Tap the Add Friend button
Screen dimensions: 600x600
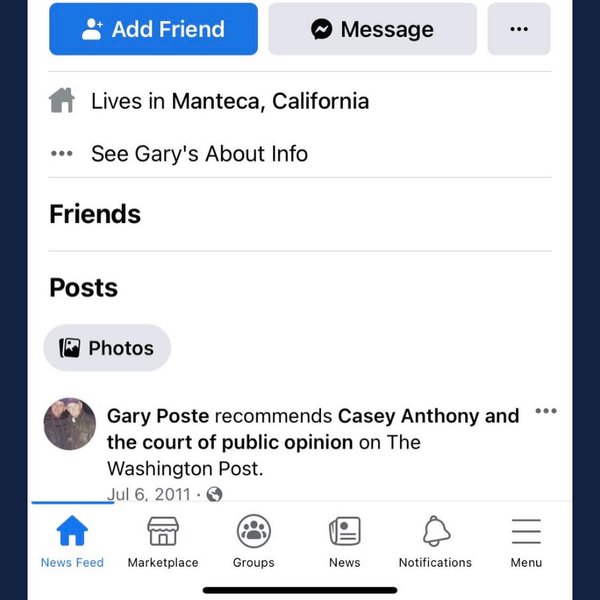(153, 29)
